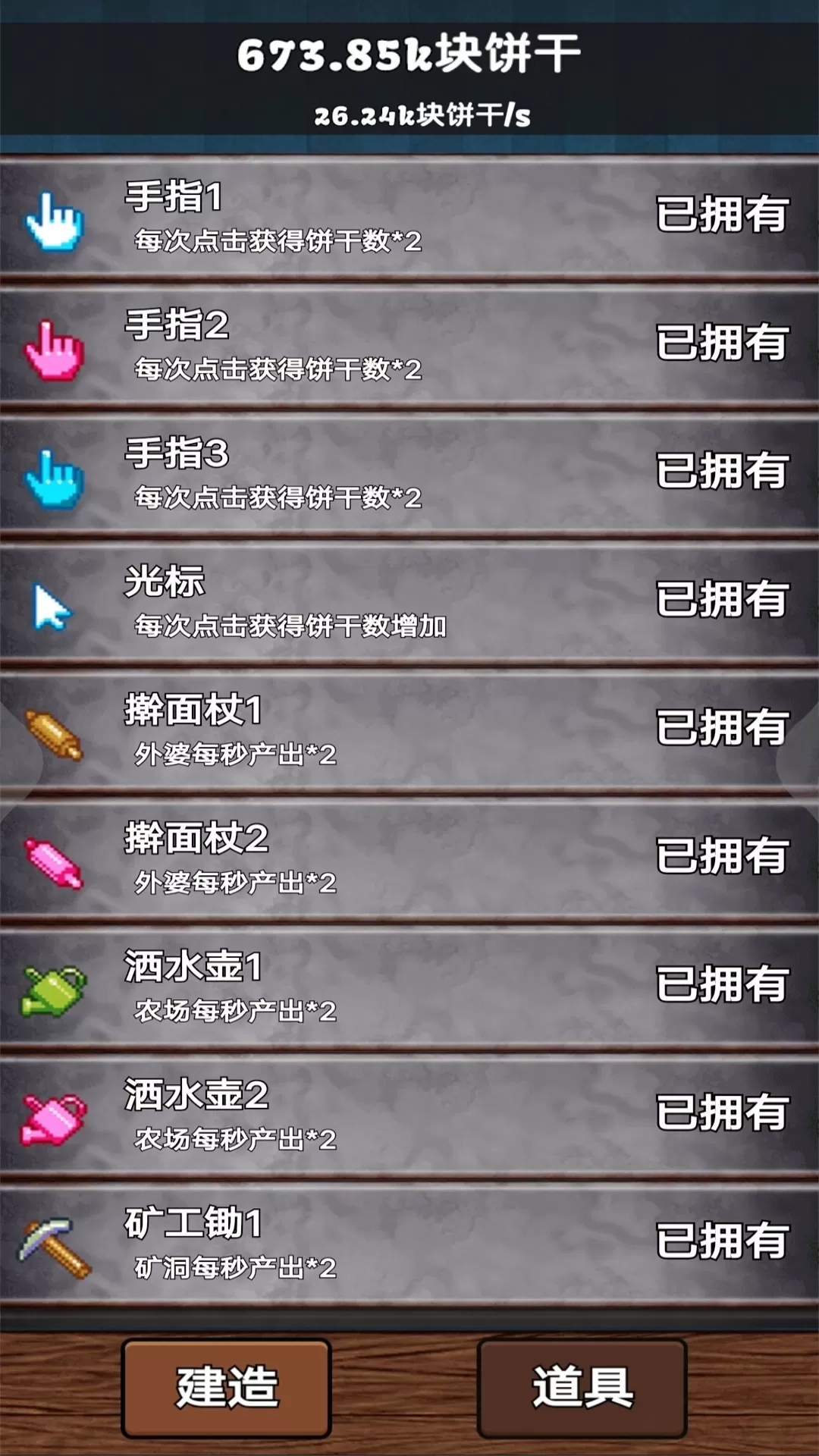Tap the 矿工锄1 upgrade row

click(x=409, y=1243)
